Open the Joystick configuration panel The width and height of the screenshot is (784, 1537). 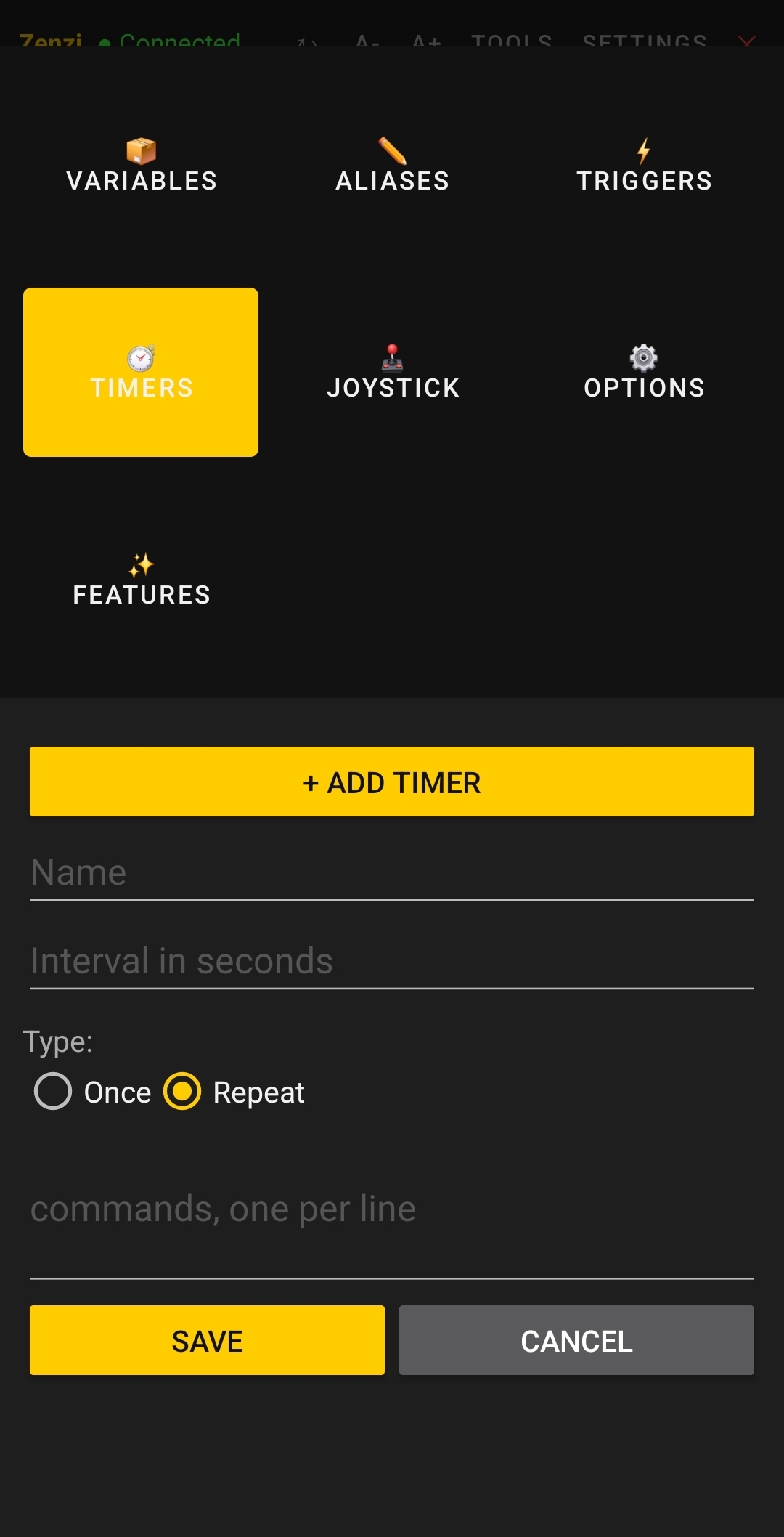coord(392,372)
